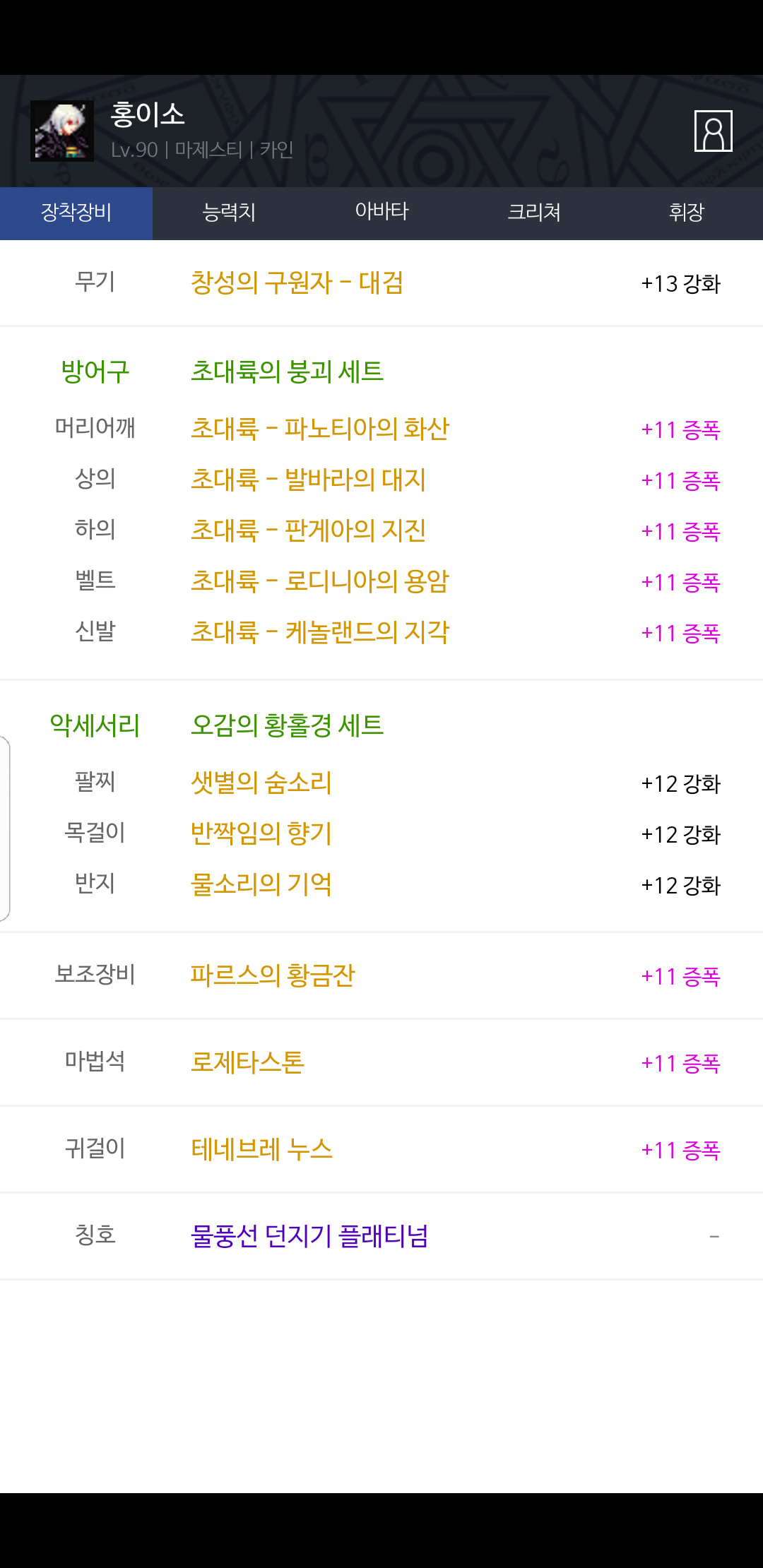Image resolution: width=763 pixels, height=1568 pixels.
Task: Open earring 테네브레 누스
Action: point(261,1149)
